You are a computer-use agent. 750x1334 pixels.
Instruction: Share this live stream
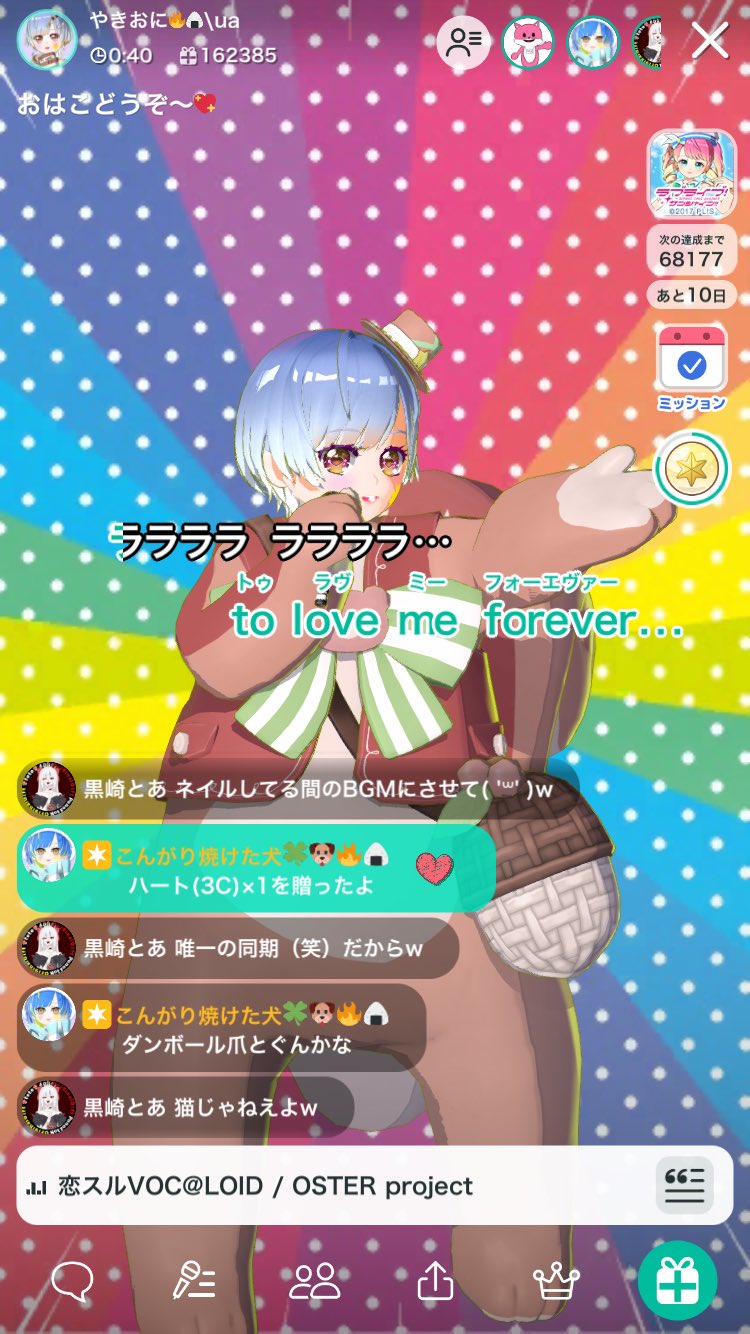[x=435, y=1280]
